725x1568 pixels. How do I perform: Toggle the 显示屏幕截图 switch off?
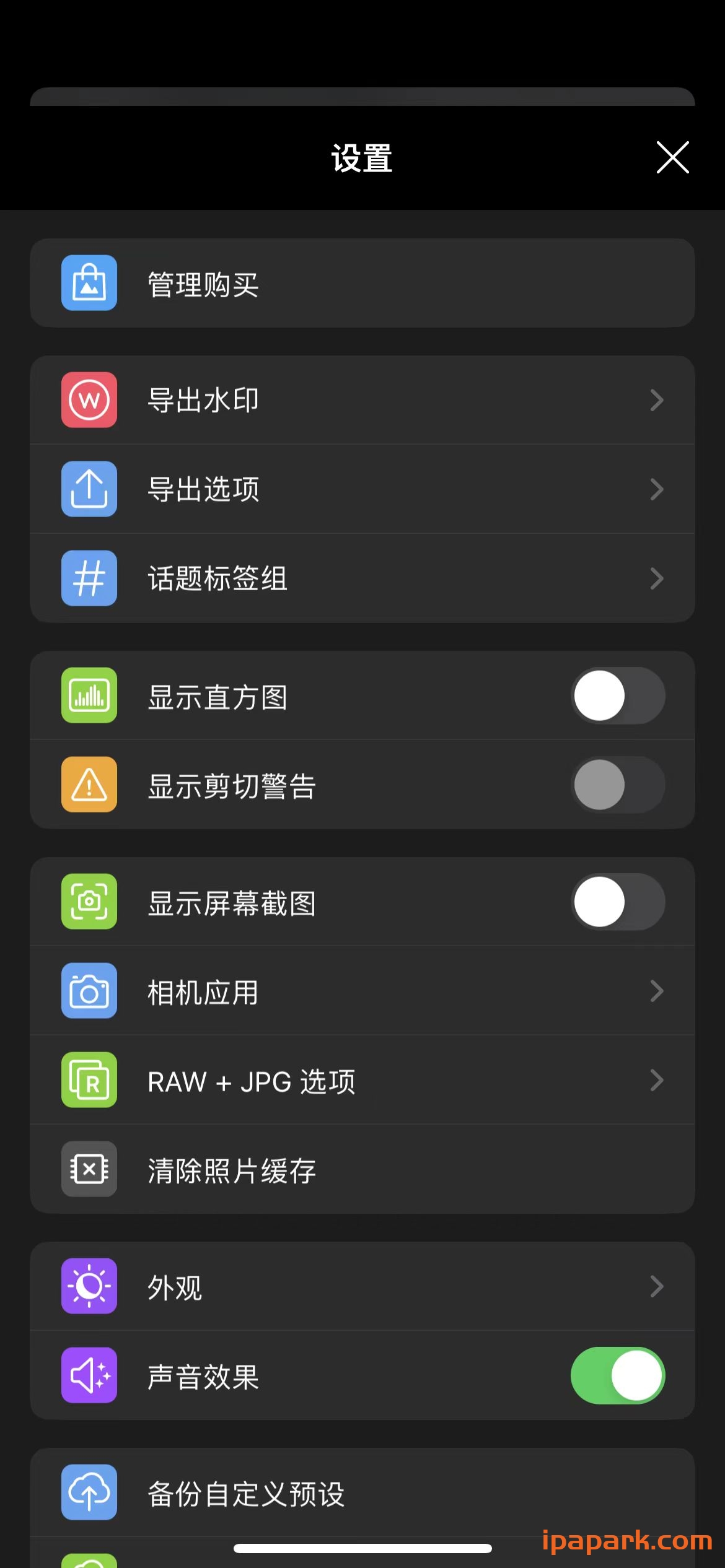(617, 903)
